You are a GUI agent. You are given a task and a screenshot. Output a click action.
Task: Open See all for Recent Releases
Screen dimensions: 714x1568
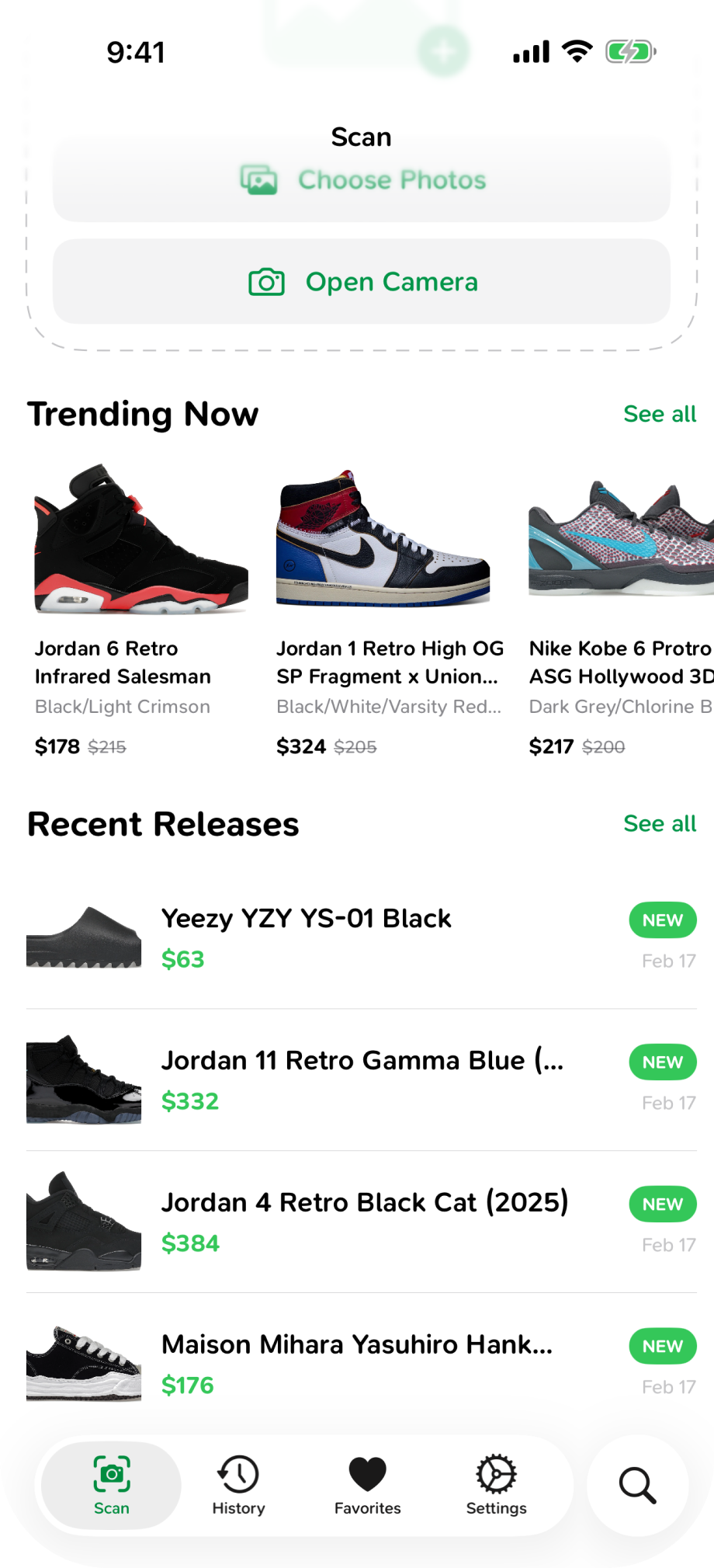[x=660, y=823]
